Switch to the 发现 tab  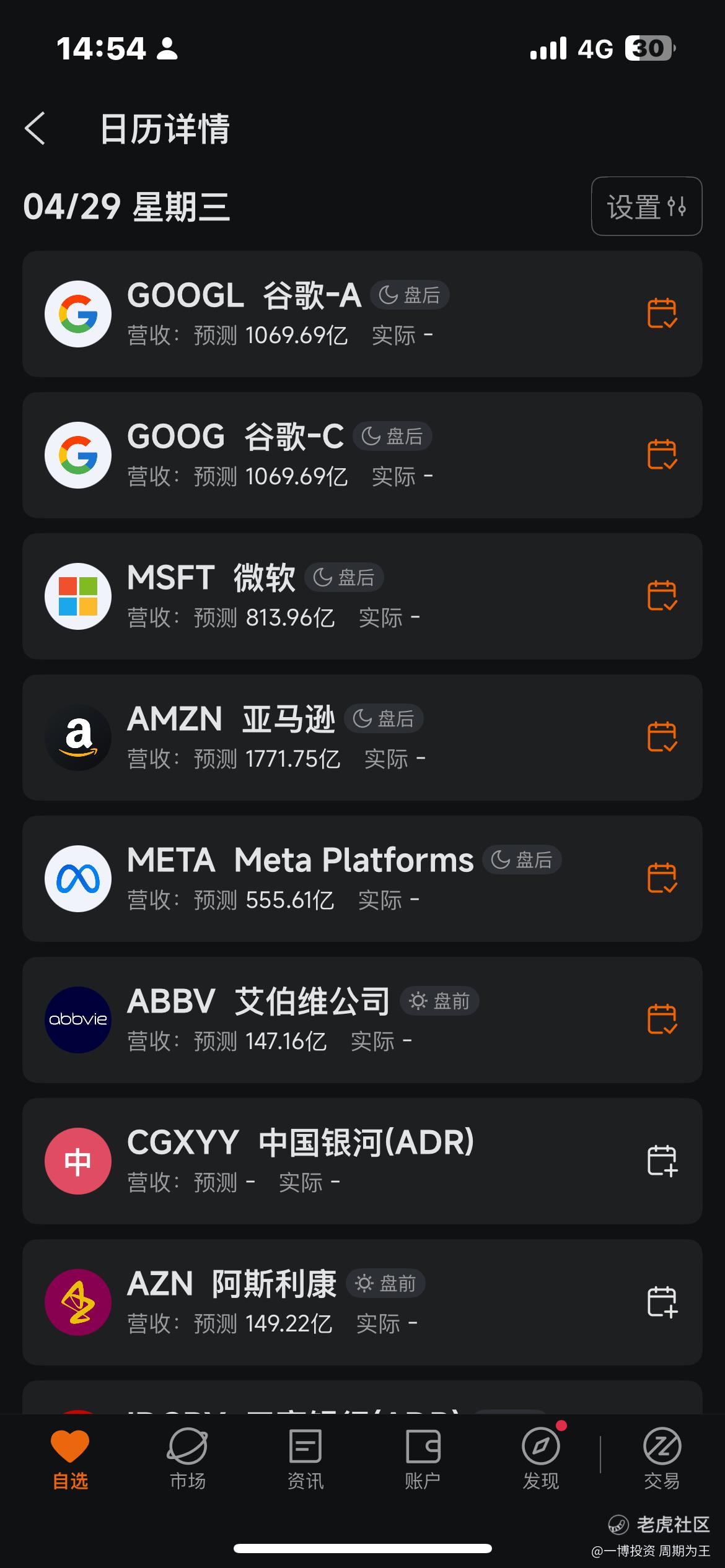tap(541, 1458)
